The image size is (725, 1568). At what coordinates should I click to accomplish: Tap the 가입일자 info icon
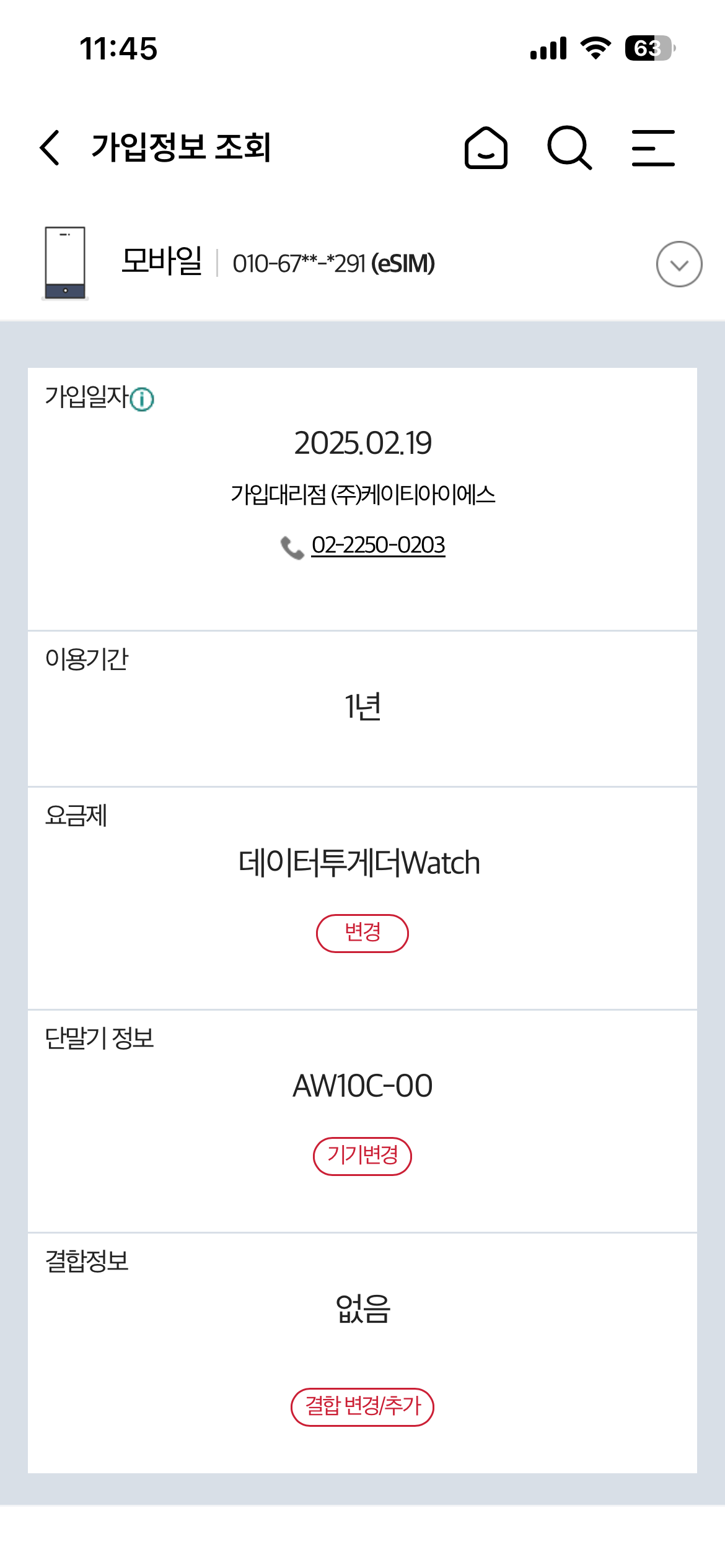(x=143, y=399)
